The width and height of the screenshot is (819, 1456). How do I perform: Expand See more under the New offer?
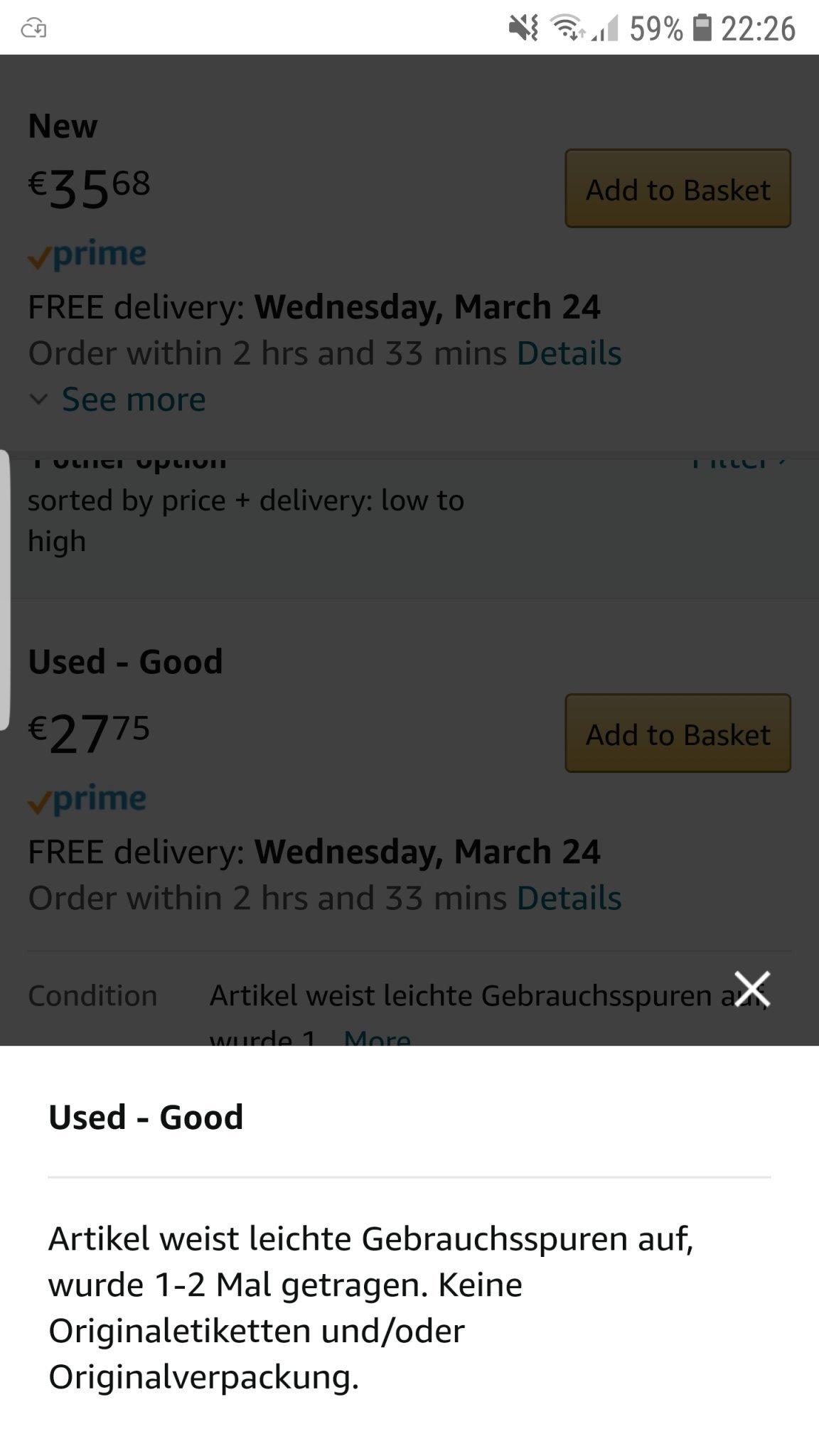coord(133,400)
